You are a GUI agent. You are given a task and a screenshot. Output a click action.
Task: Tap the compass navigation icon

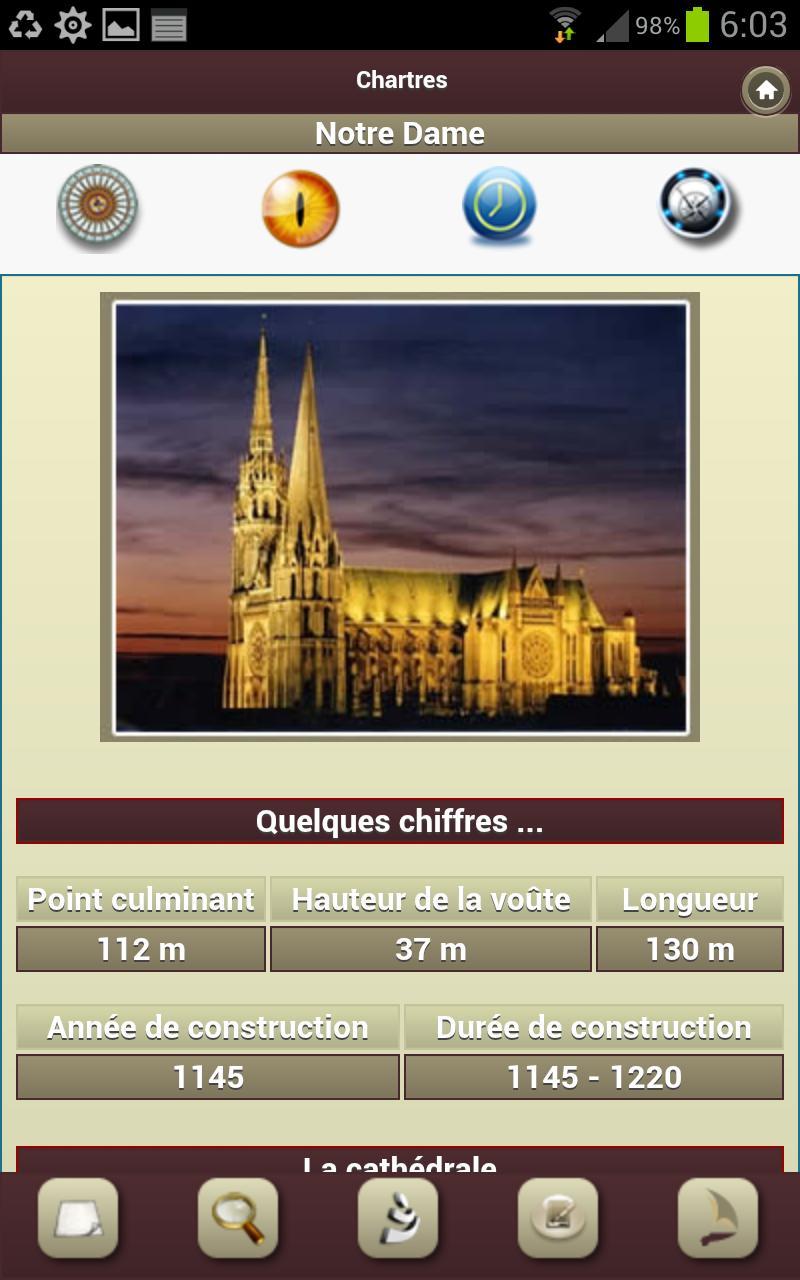[697, 208]
